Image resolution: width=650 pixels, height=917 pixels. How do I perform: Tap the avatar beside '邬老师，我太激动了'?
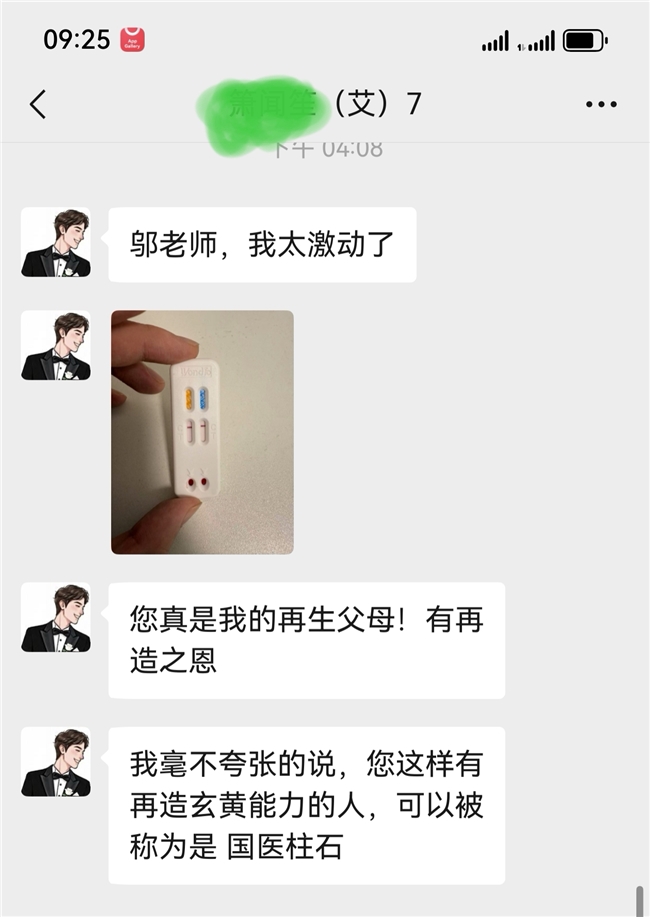click(x=56, y=243)
